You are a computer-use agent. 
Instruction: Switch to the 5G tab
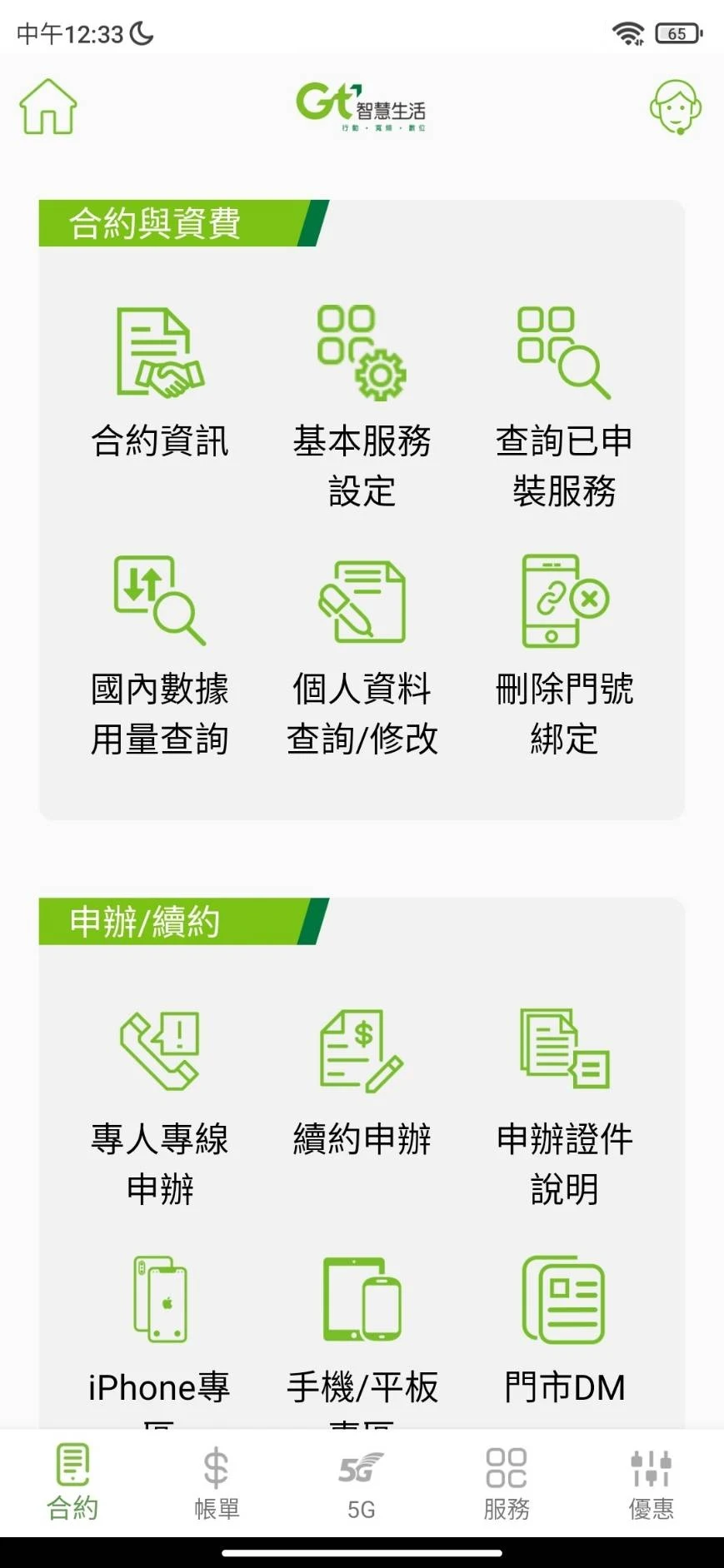click(362, 1483)
